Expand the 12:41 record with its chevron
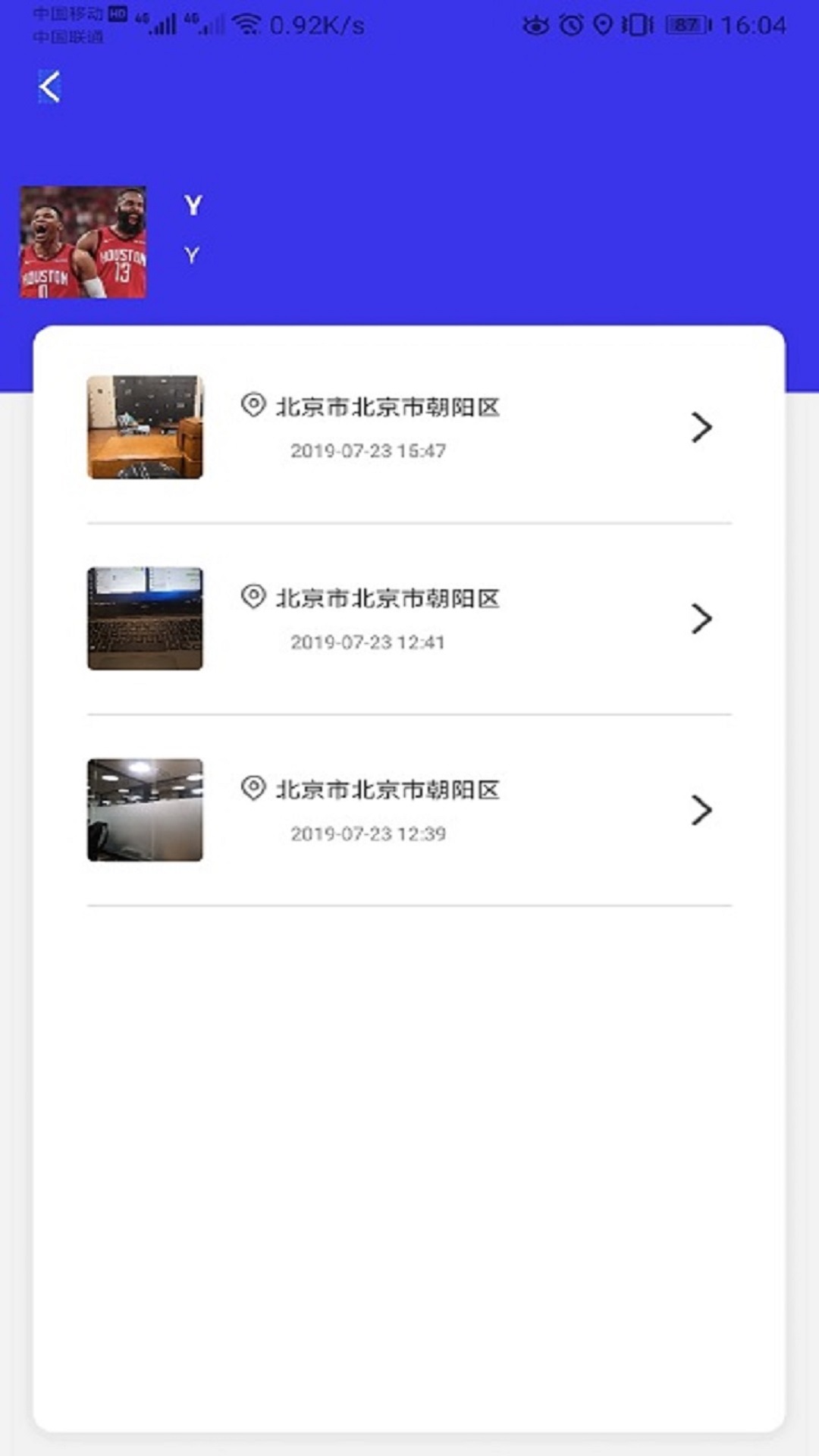Image resolution: width=819 pixels, height=1456 pixels. pos(701,619)
